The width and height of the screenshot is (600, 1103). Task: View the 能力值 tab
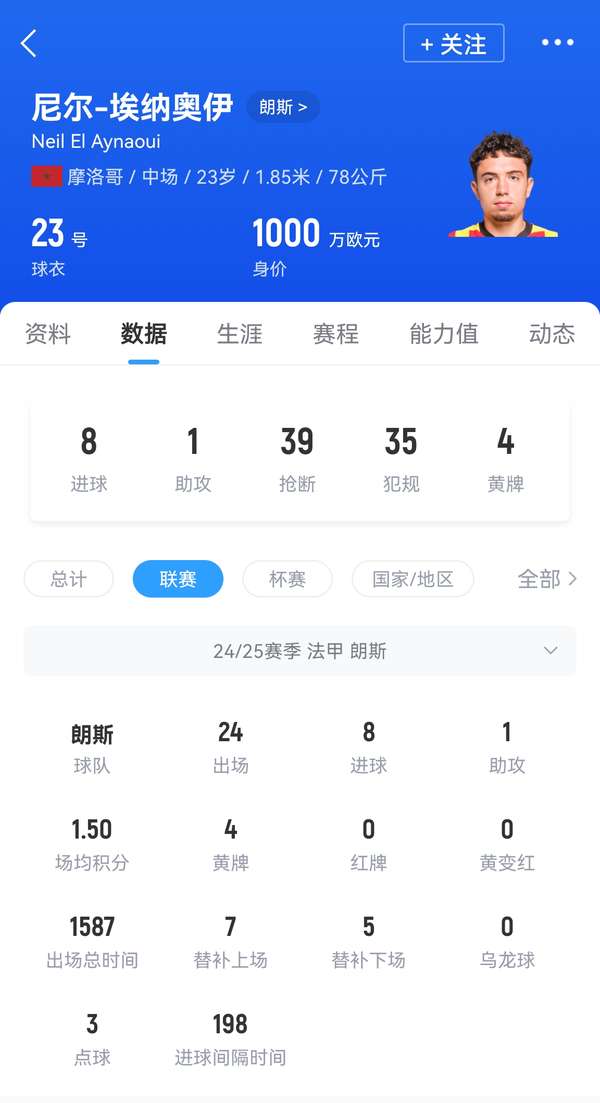point(444,334)
